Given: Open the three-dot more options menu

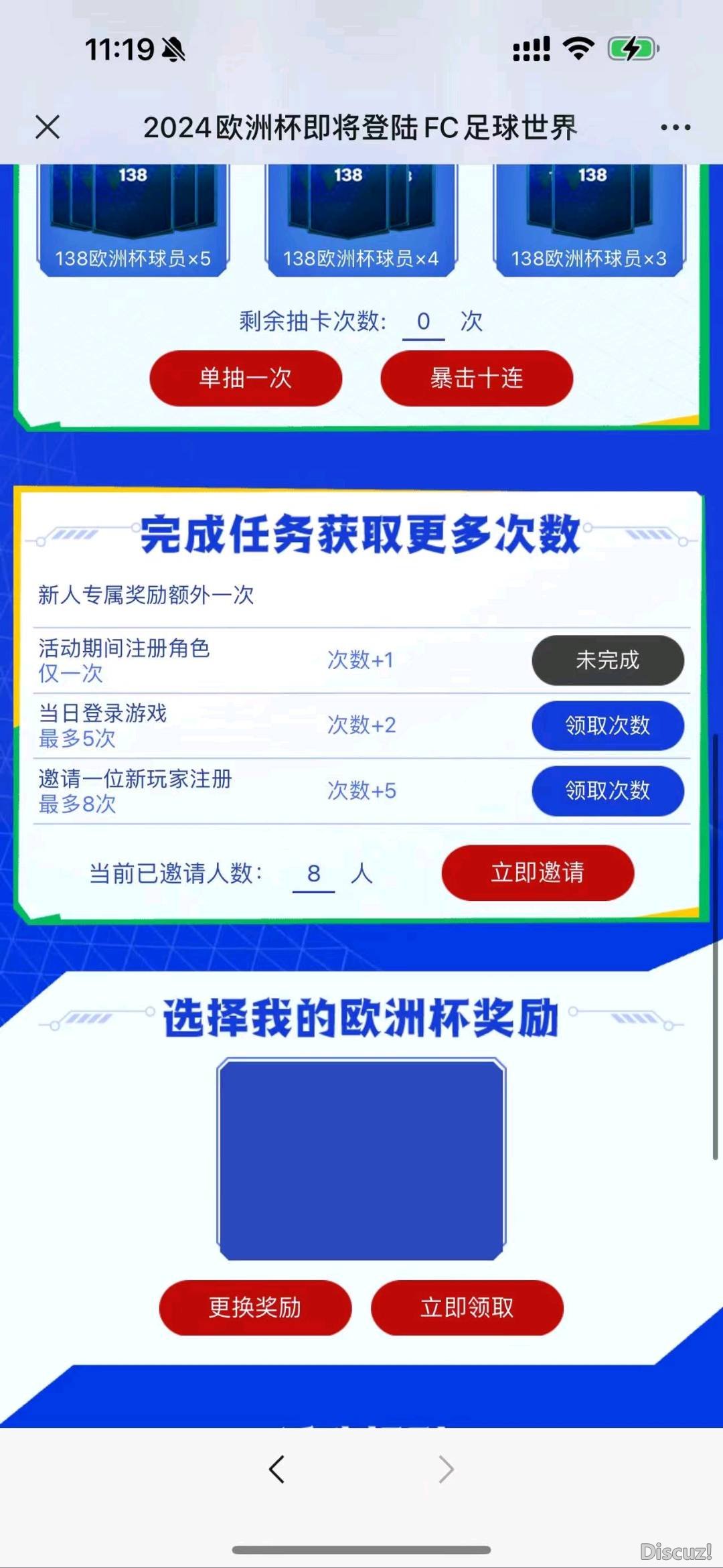Looking at the screenshot, I should pos(675,127).
